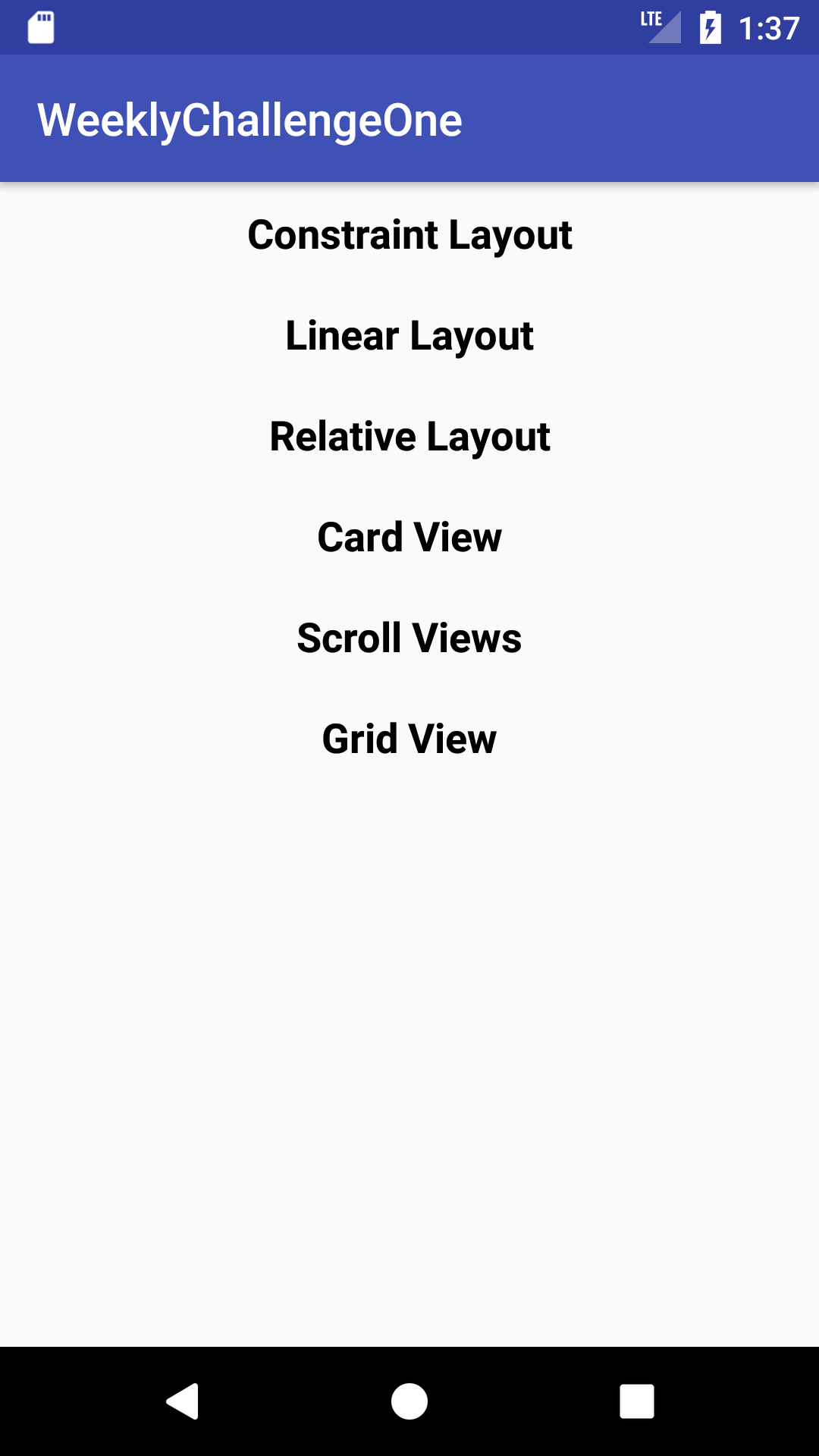Open Scroll Views
This screenshot has height=1456, width=819.
tap(409, 638)
